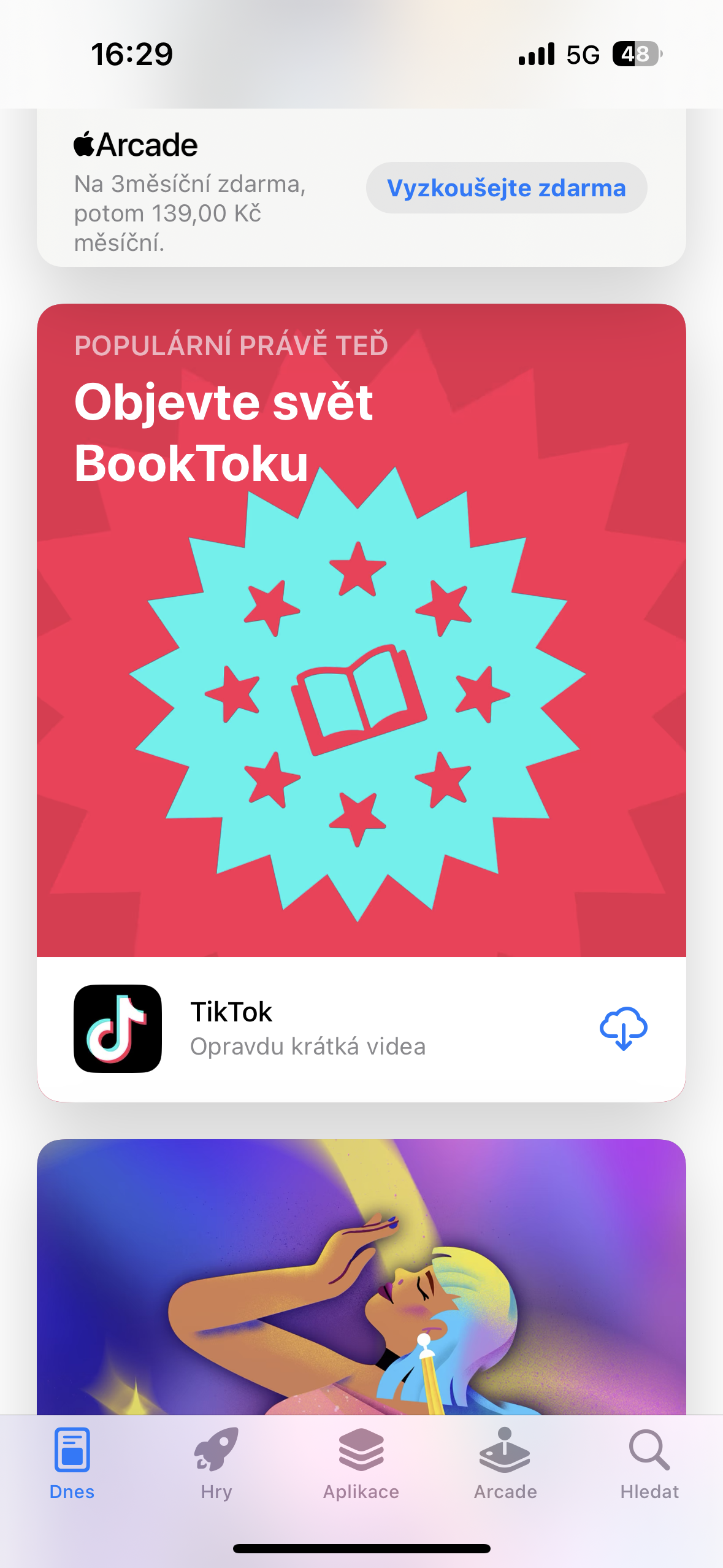Select the Arcade tab
The height and width of the screenshot is (1568, 723).
pyautogui.click(x=505, y=1463)
